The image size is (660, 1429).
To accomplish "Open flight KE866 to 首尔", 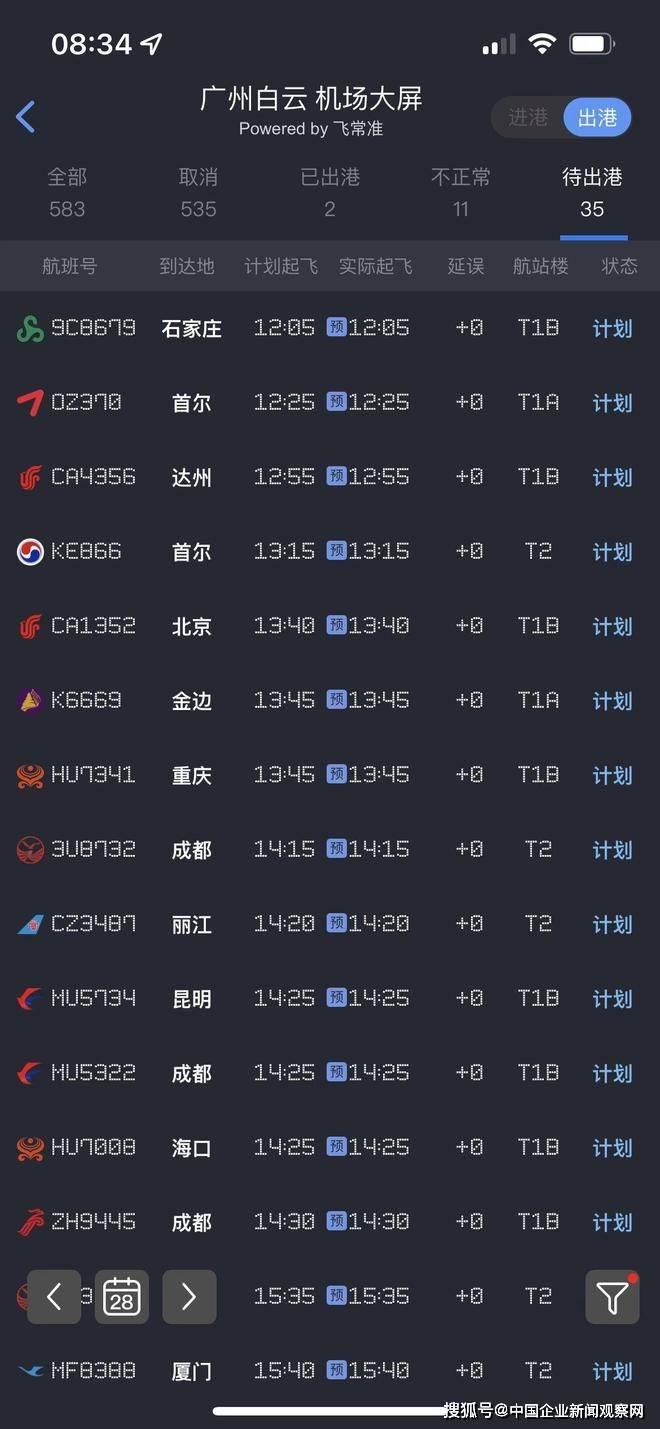I will 330,551.
